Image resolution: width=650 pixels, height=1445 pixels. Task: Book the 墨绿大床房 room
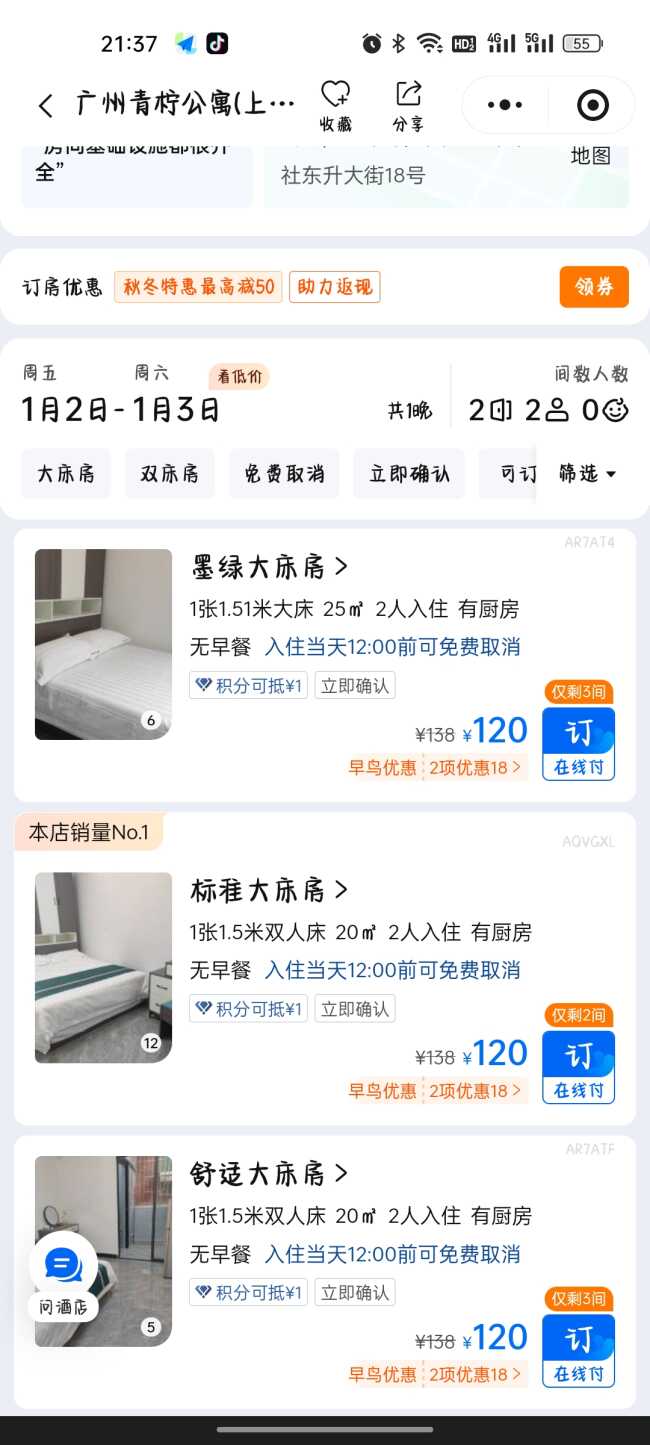[578, 743]
